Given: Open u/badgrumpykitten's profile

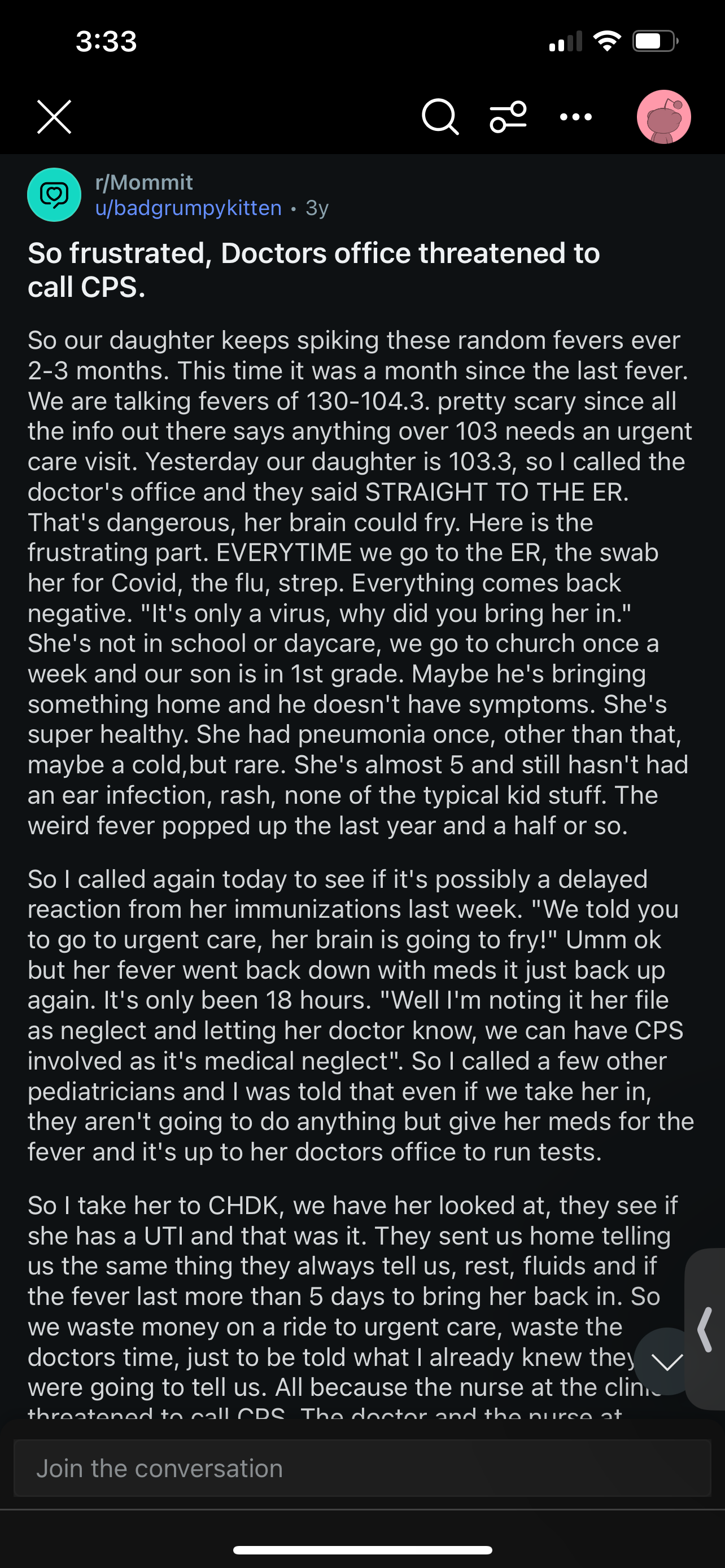Looking at the screenshot, I should [x=188, y=208].
